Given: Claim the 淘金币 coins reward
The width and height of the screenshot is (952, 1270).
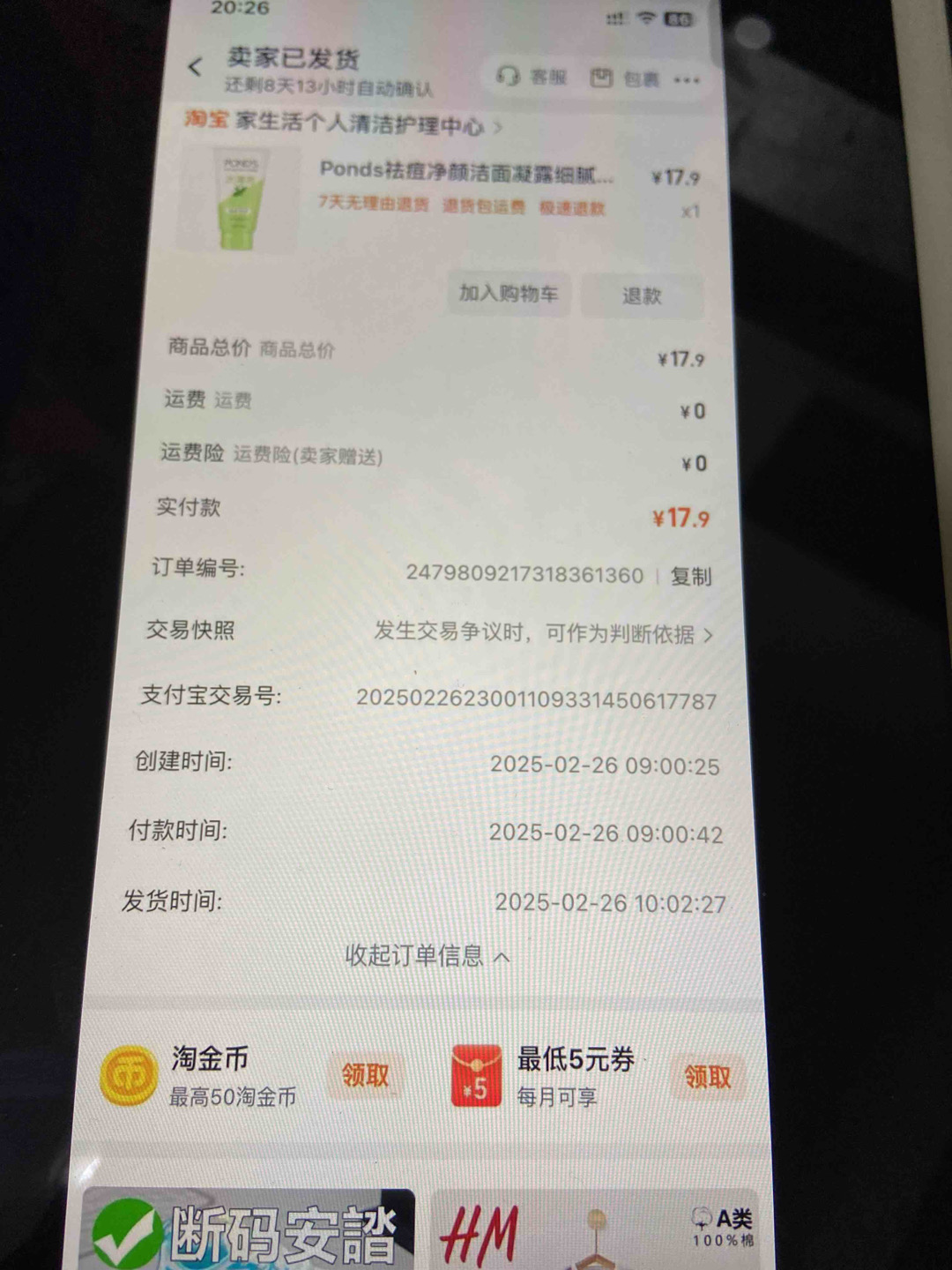Looking at the screenshot, I should click(x=365, y=1075).
